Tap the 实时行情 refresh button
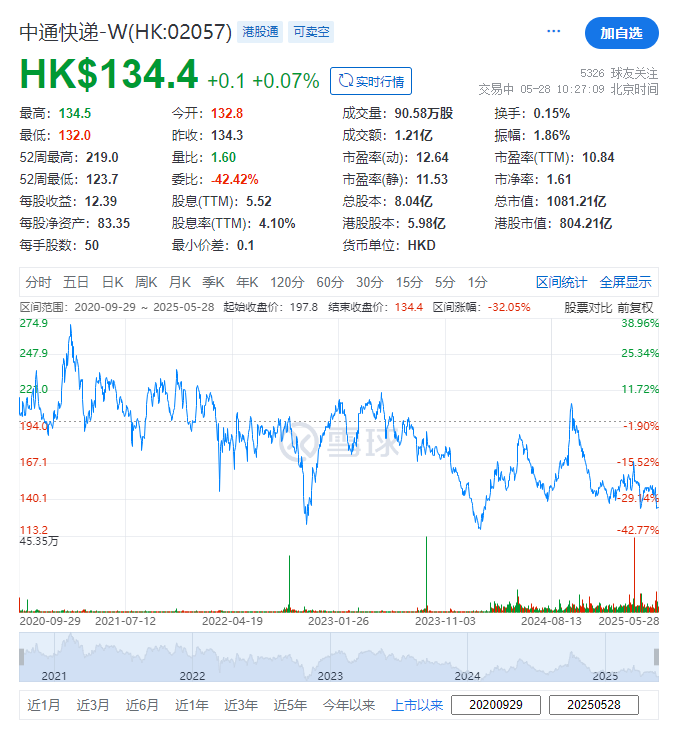The width and height of the screenshot is (676, 732). click(x=371, y=81)
